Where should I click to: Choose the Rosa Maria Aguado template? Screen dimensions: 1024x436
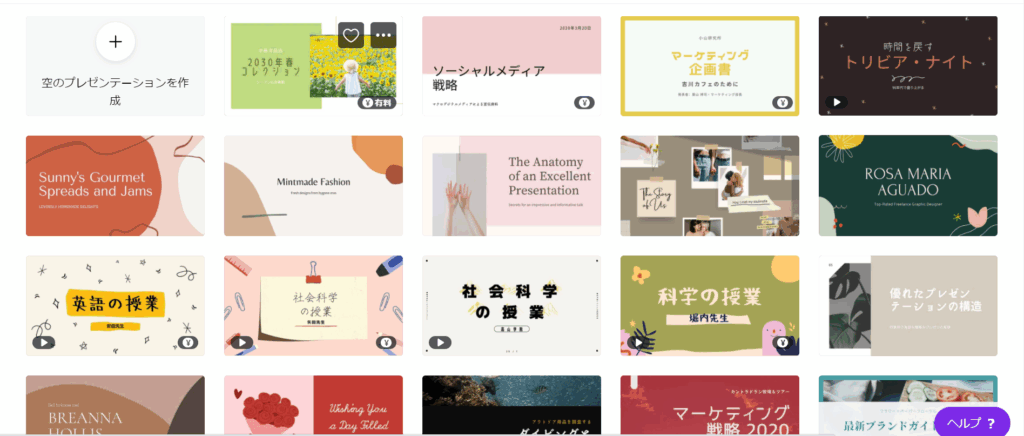pyautogui.click(x=907, y=186)
